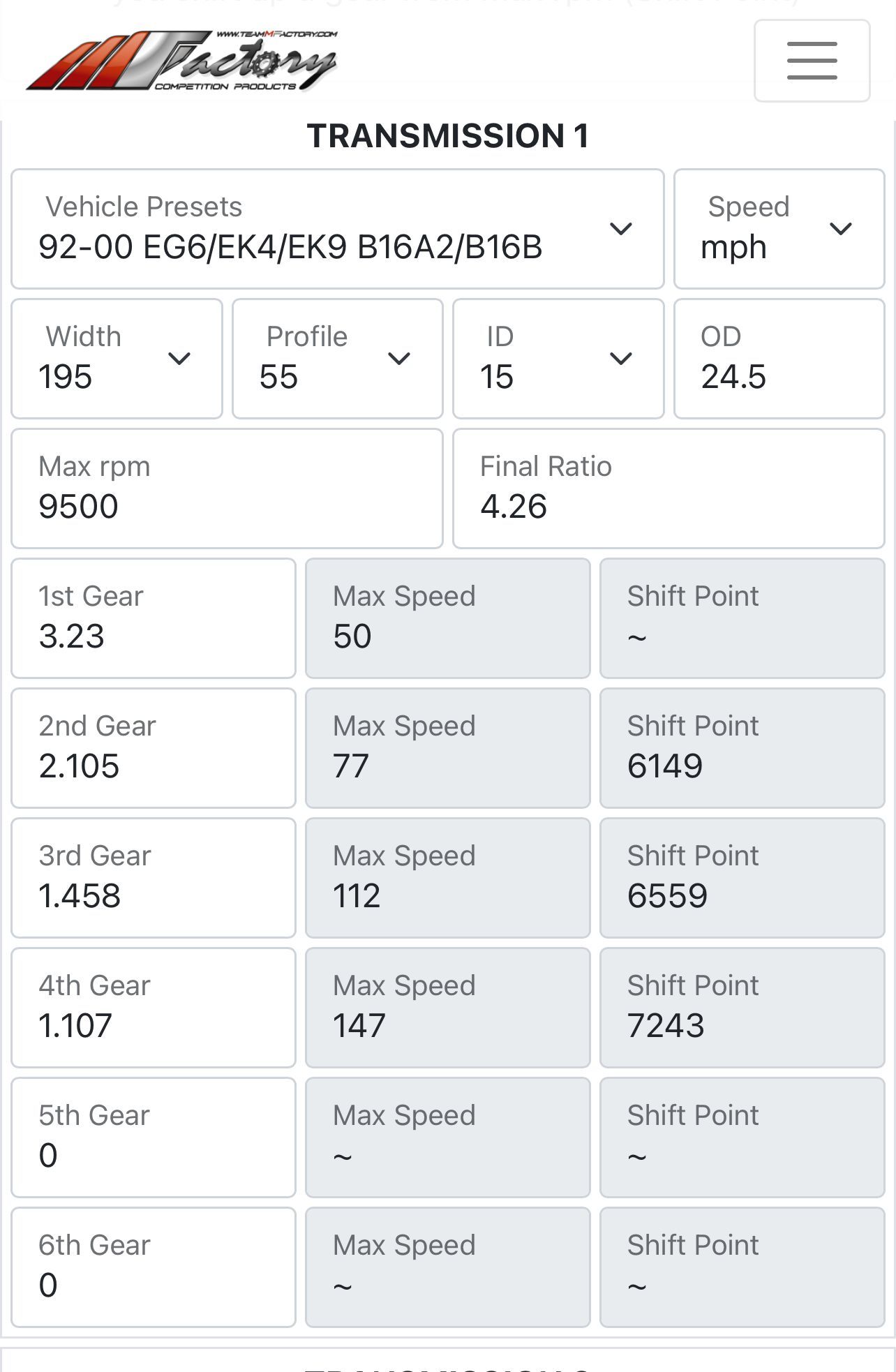
Task: Modify the 2nd Gear ratio field
Action: [154, 748]
